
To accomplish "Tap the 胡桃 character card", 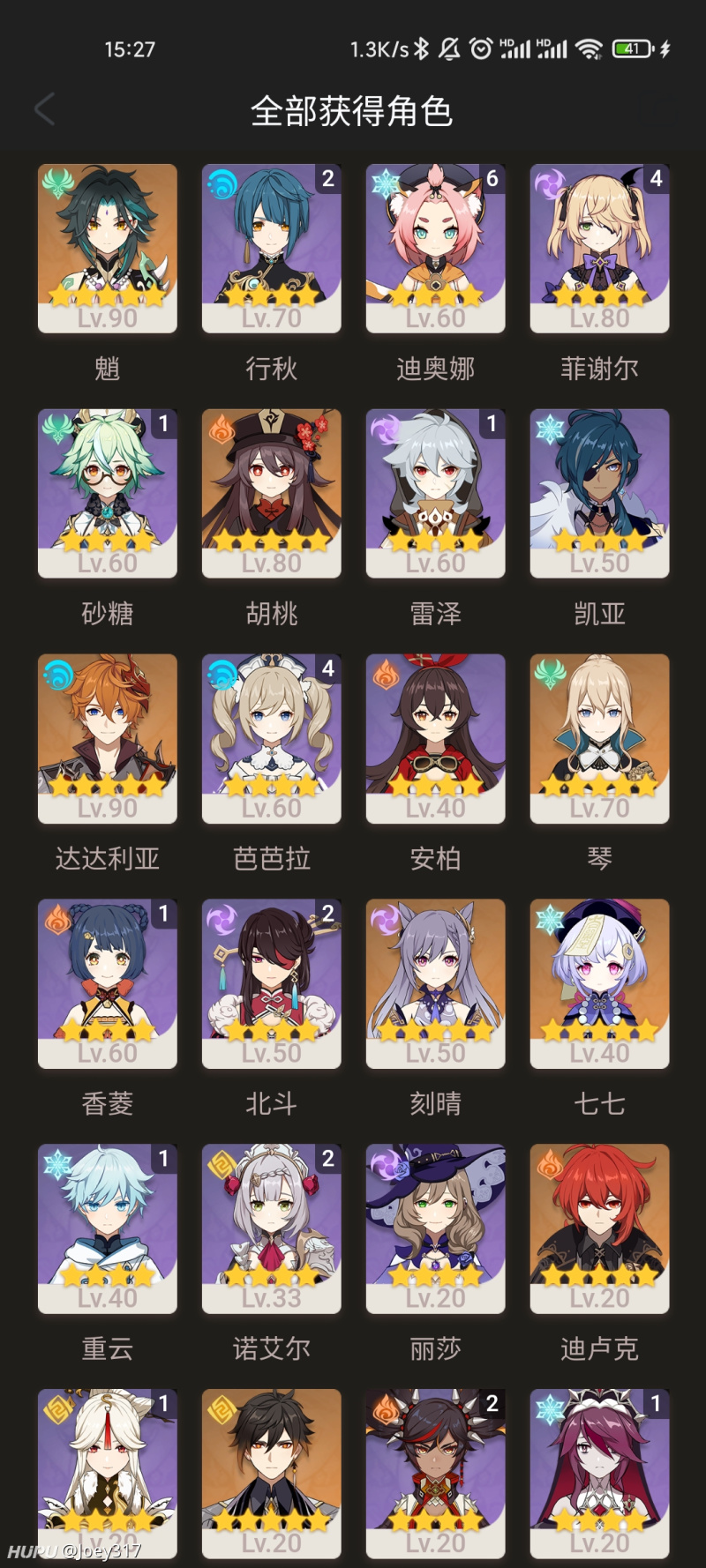I will pyautogui.click(x=272, y=494).
